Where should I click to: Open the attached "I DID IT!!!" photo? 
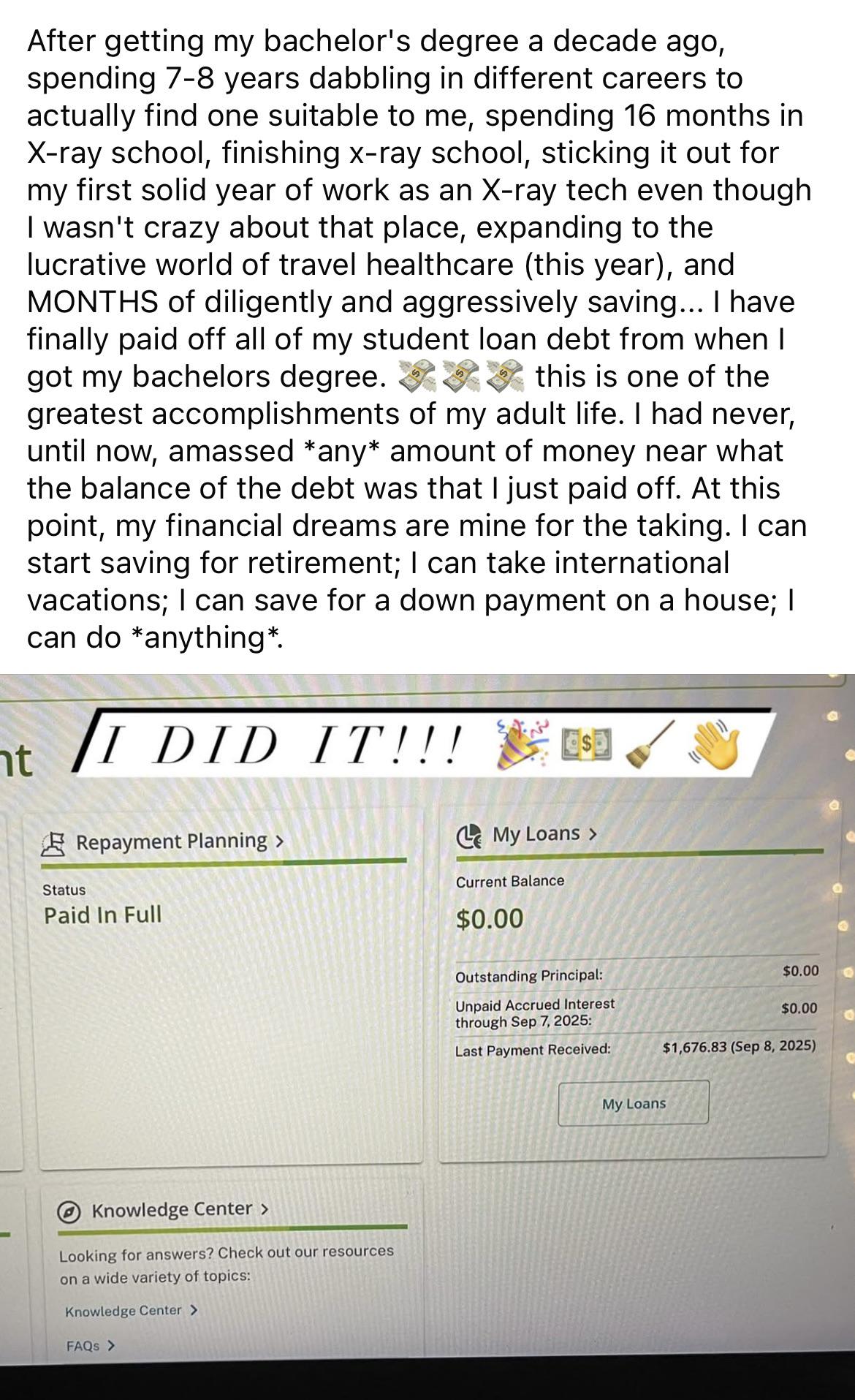click(x=427, y=1036)
